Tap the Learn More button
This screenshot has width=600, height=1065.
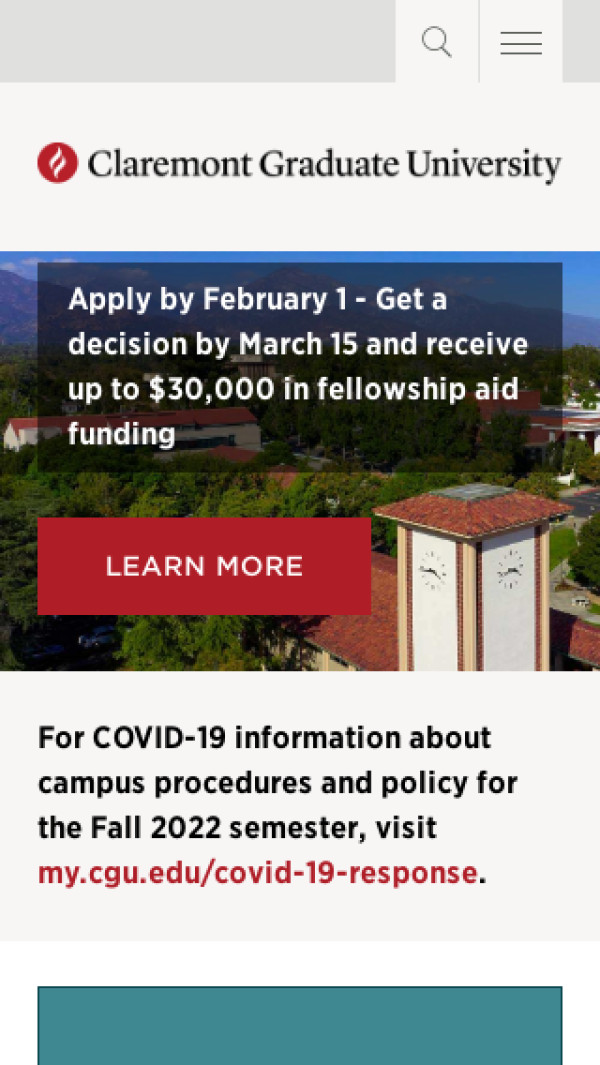coord(204,566)
